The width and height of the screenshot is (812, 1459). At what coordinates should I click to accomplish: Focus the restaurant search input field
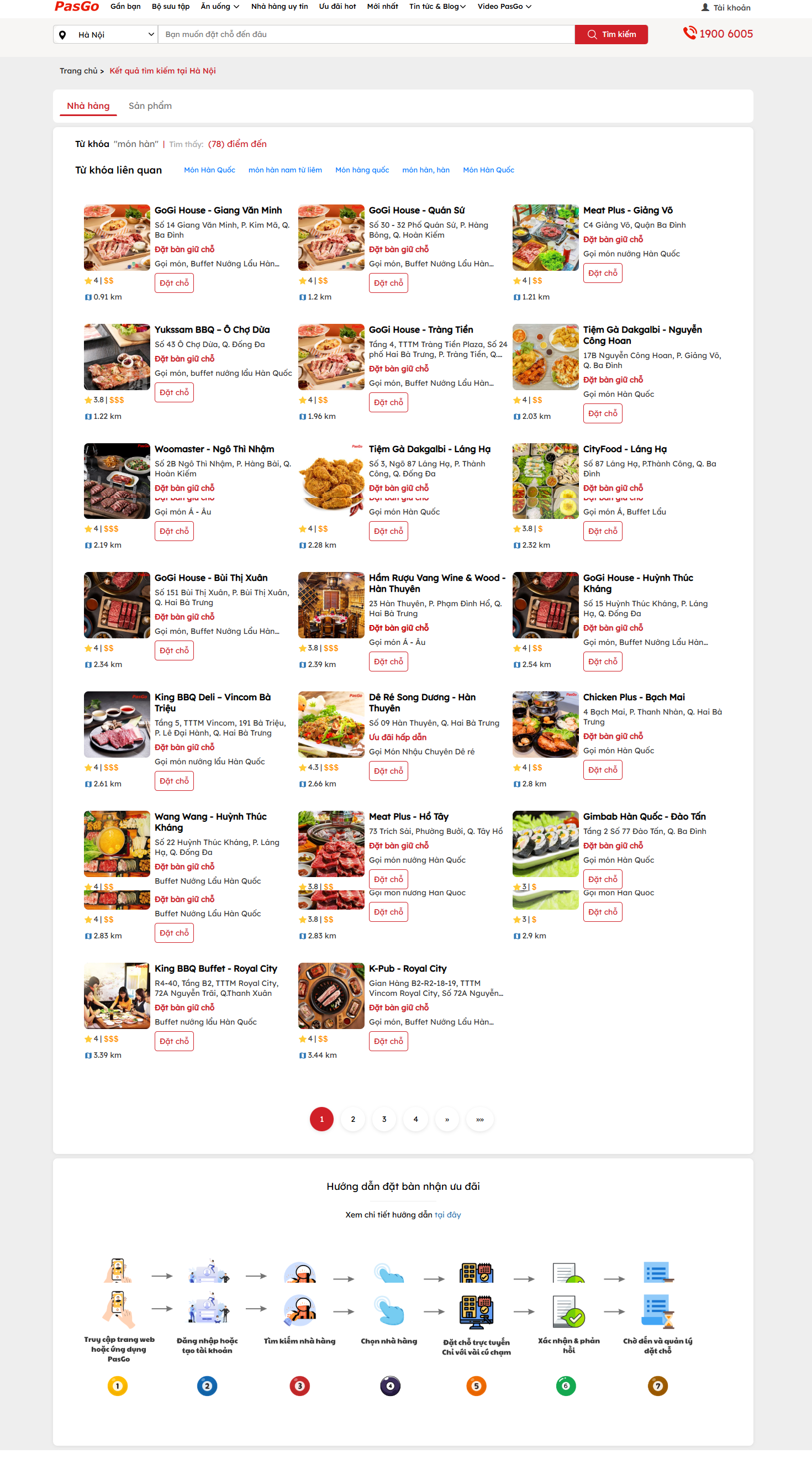(x=366, y=35)
